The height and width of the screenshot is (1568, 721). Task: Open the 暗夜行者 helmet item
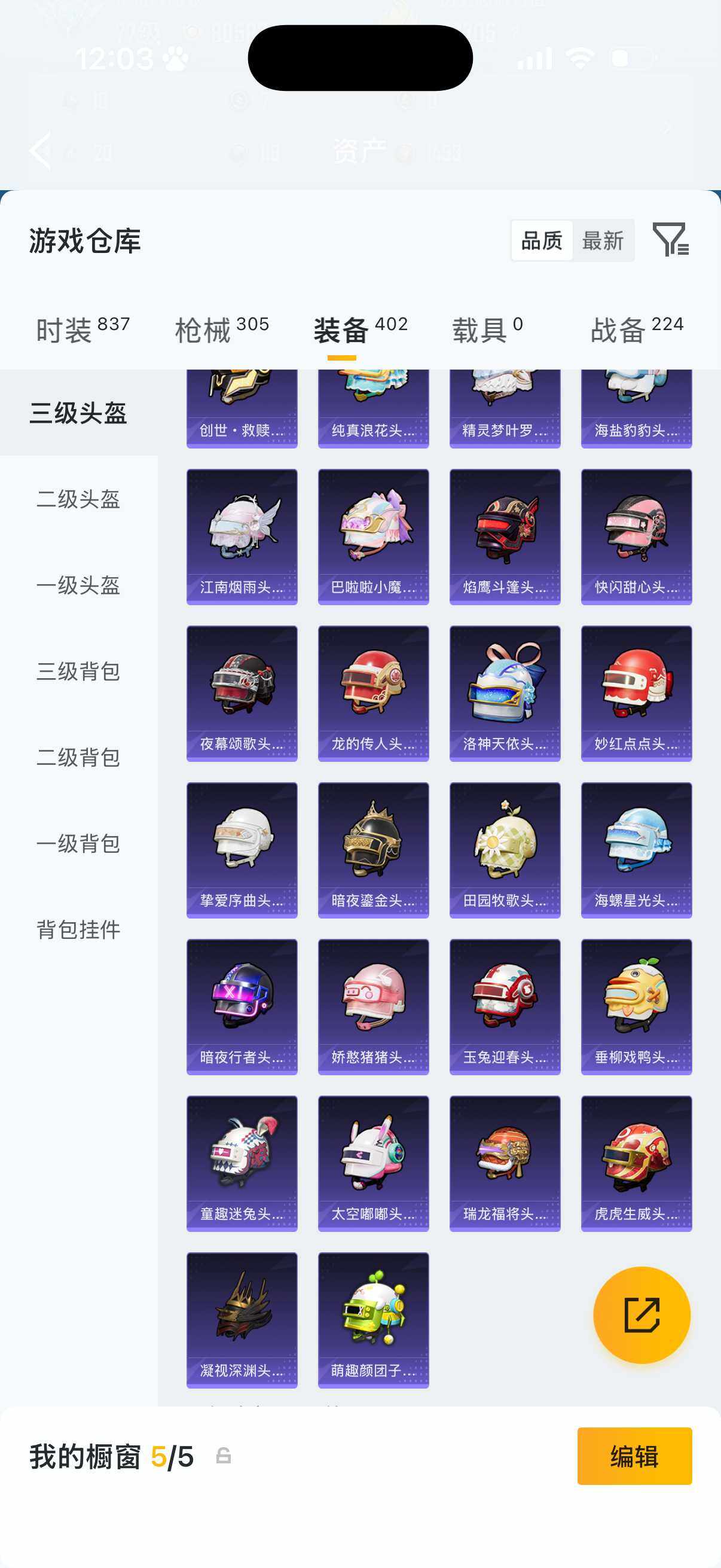pos(242,1008)
